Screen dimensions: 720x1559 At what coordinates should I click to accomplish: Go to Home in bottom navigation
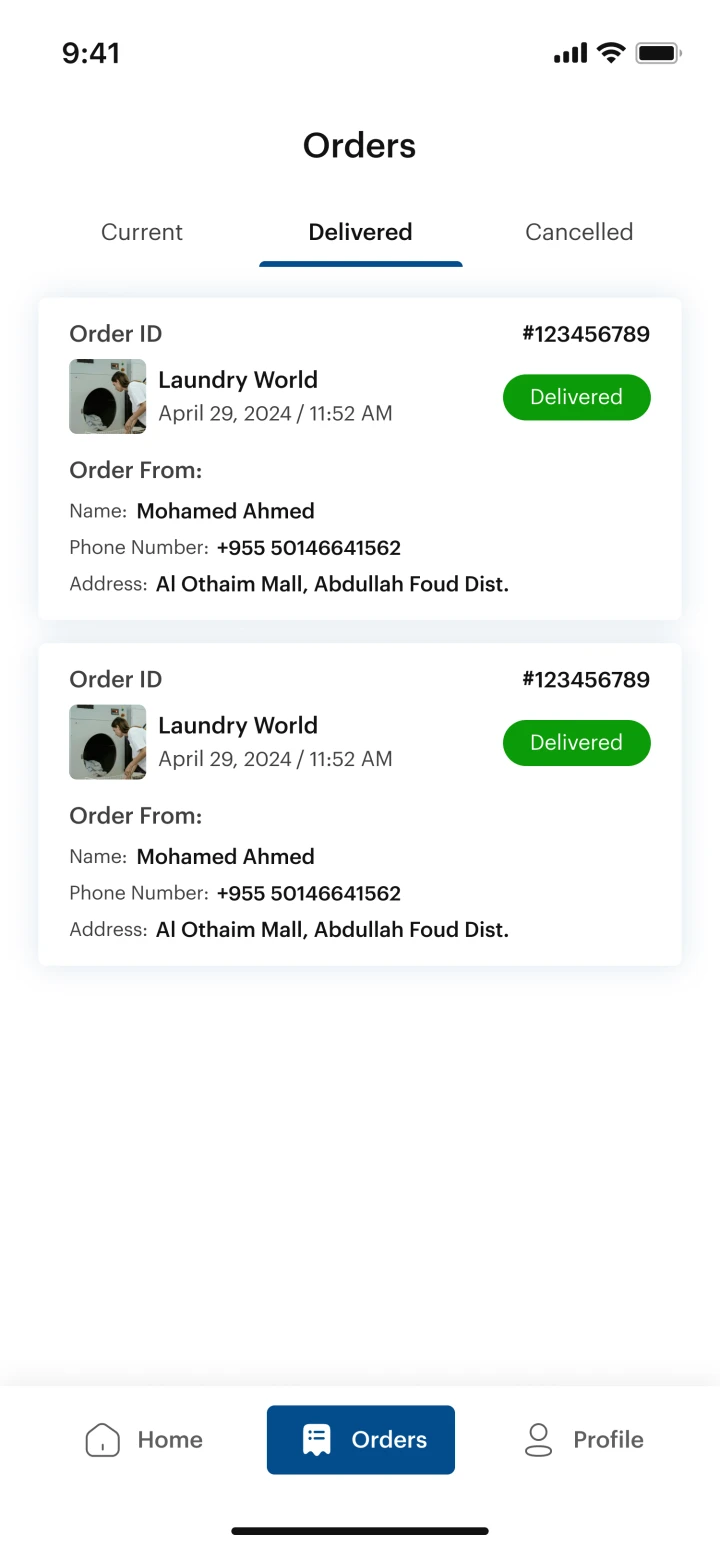tap(144, 1439)
